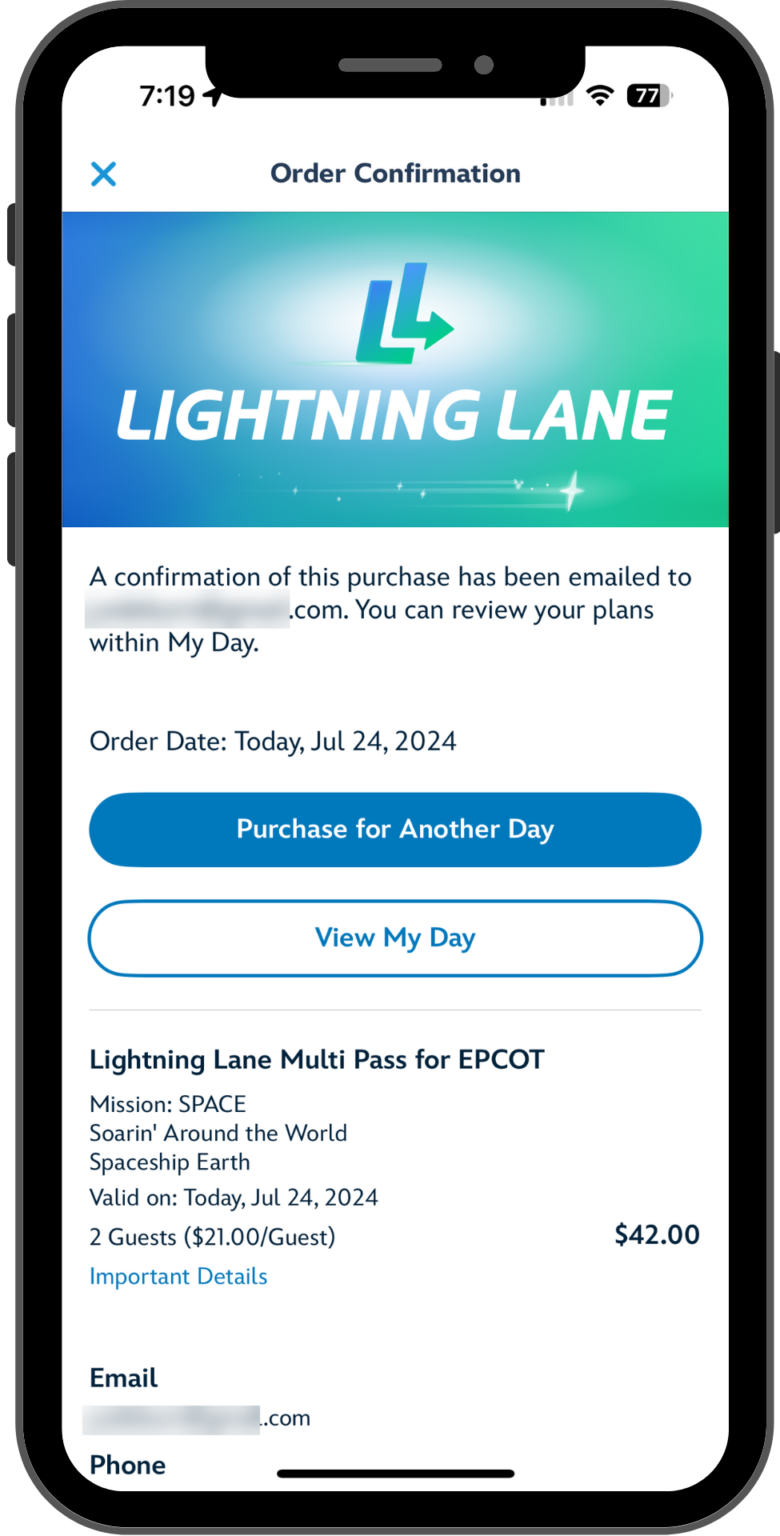This screenshot has width=780, height=1536.
Task: Select Soarin' Around the World entry
Action: click(218, 1133)
